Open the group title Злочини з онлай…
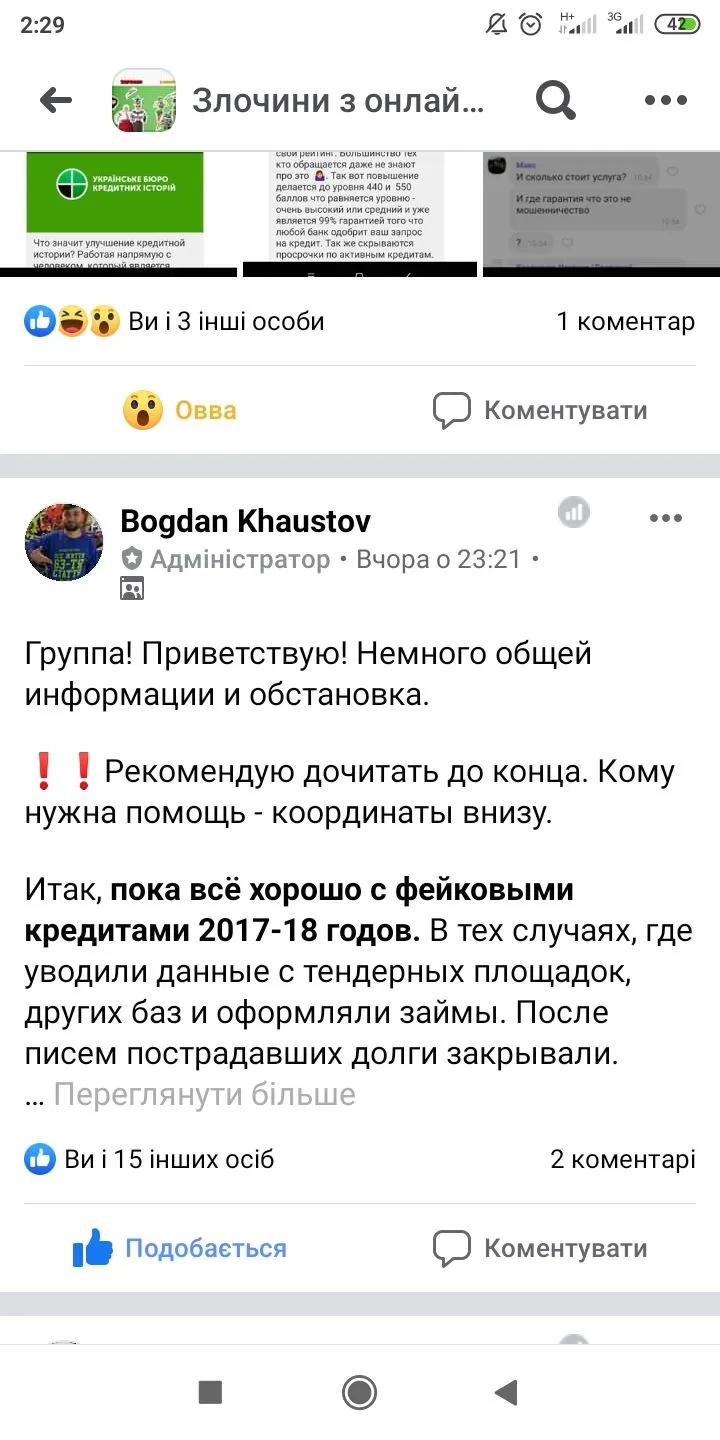This screenshot has width=720, height=1440. (x=337, y=101)
